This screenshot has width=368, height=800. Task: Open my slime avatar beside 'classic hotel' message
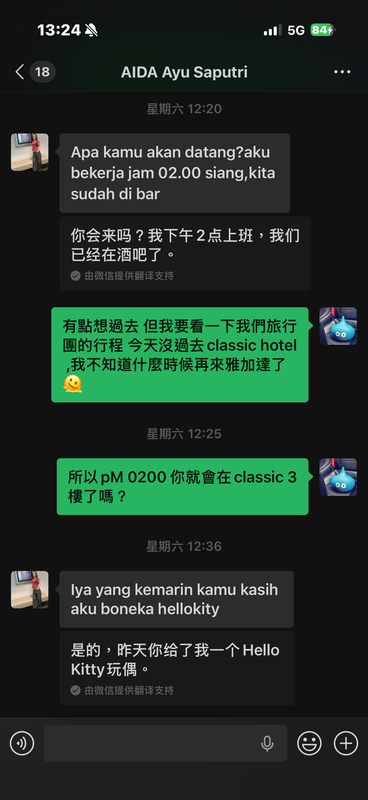pos(338,326)
